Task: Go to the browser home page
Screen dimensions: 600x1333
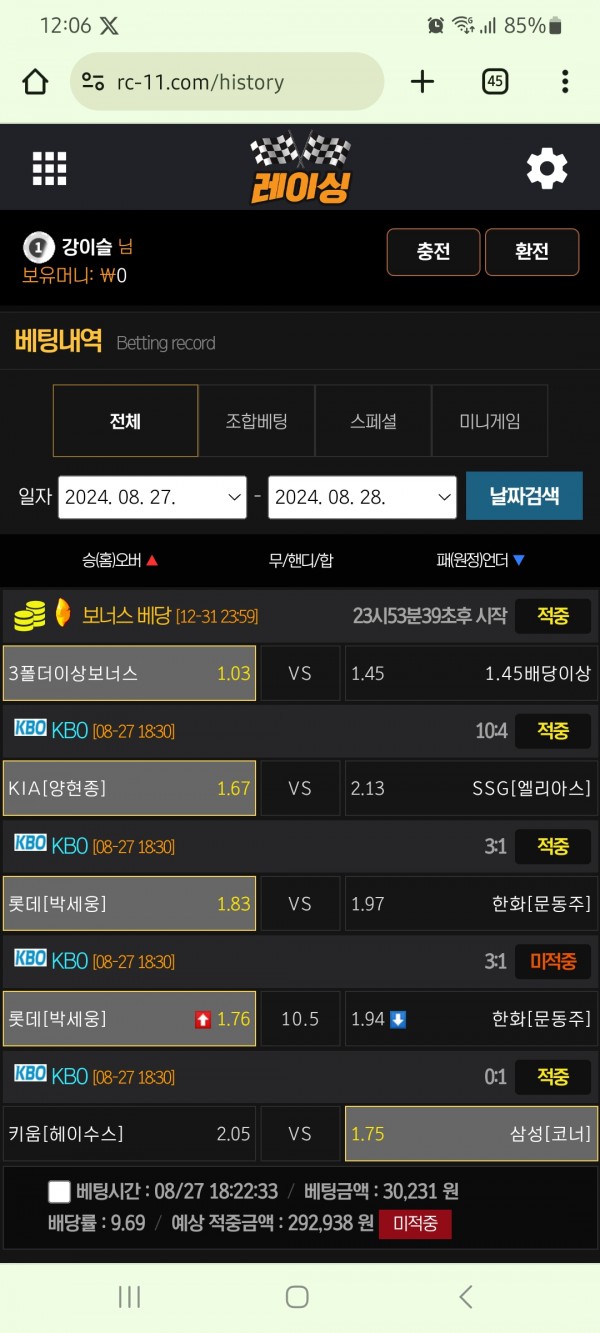Action: [35, 82]
